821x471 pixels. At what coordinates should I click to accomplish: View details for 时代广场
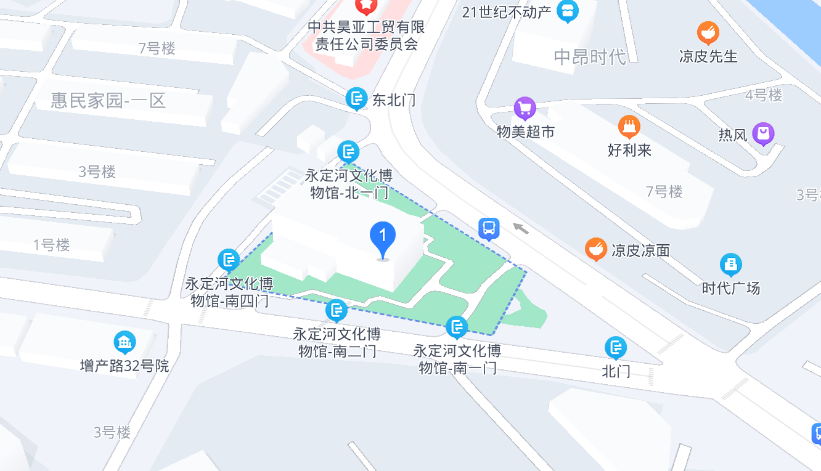click(731, 265)
